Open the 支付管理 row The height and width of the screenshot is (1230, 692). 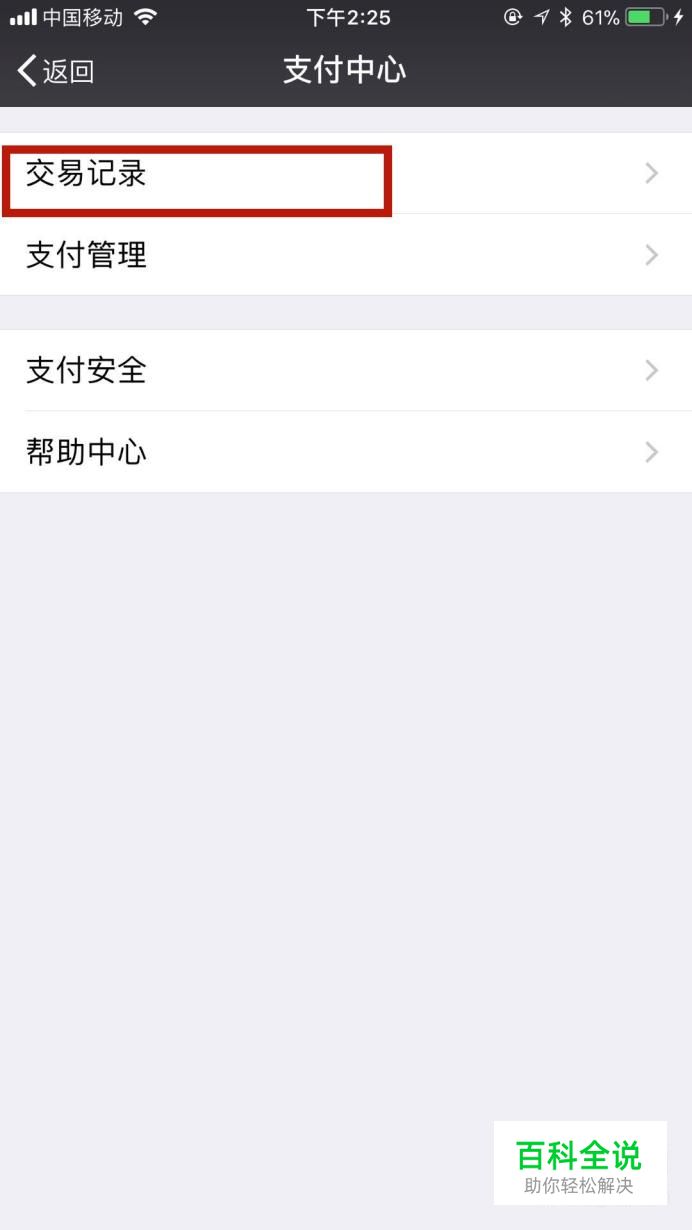pyautogui.click(x=346, y=255)
